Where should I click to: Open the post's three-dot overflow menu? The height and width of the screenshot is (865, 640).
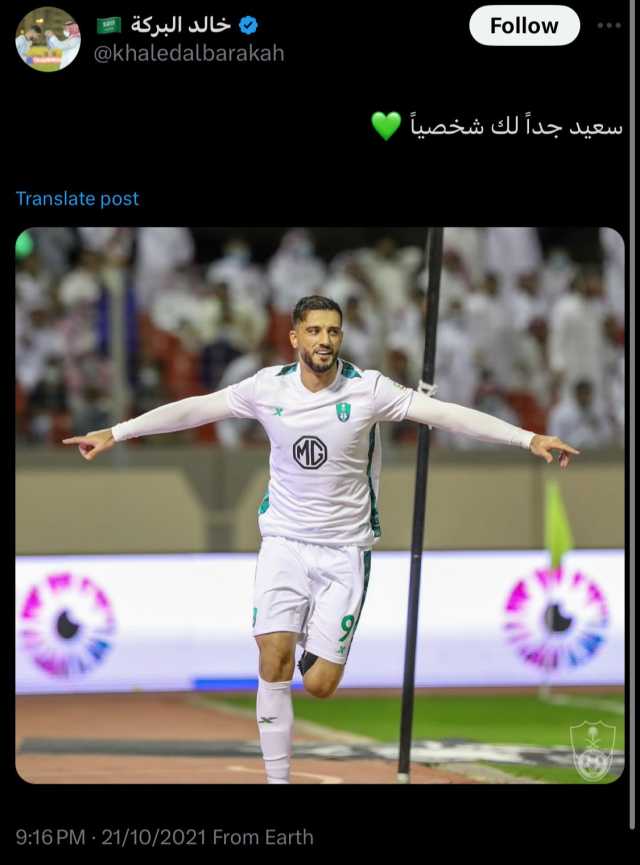[x=609, y=26]
